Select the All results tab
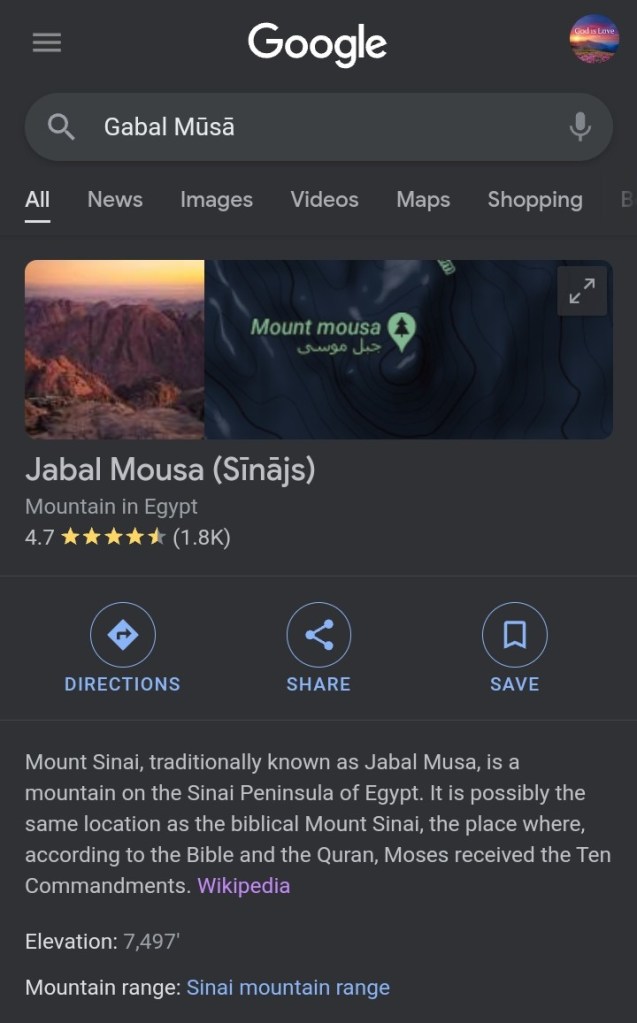This screenshot has height=1023, width=637. click(37, 199)
